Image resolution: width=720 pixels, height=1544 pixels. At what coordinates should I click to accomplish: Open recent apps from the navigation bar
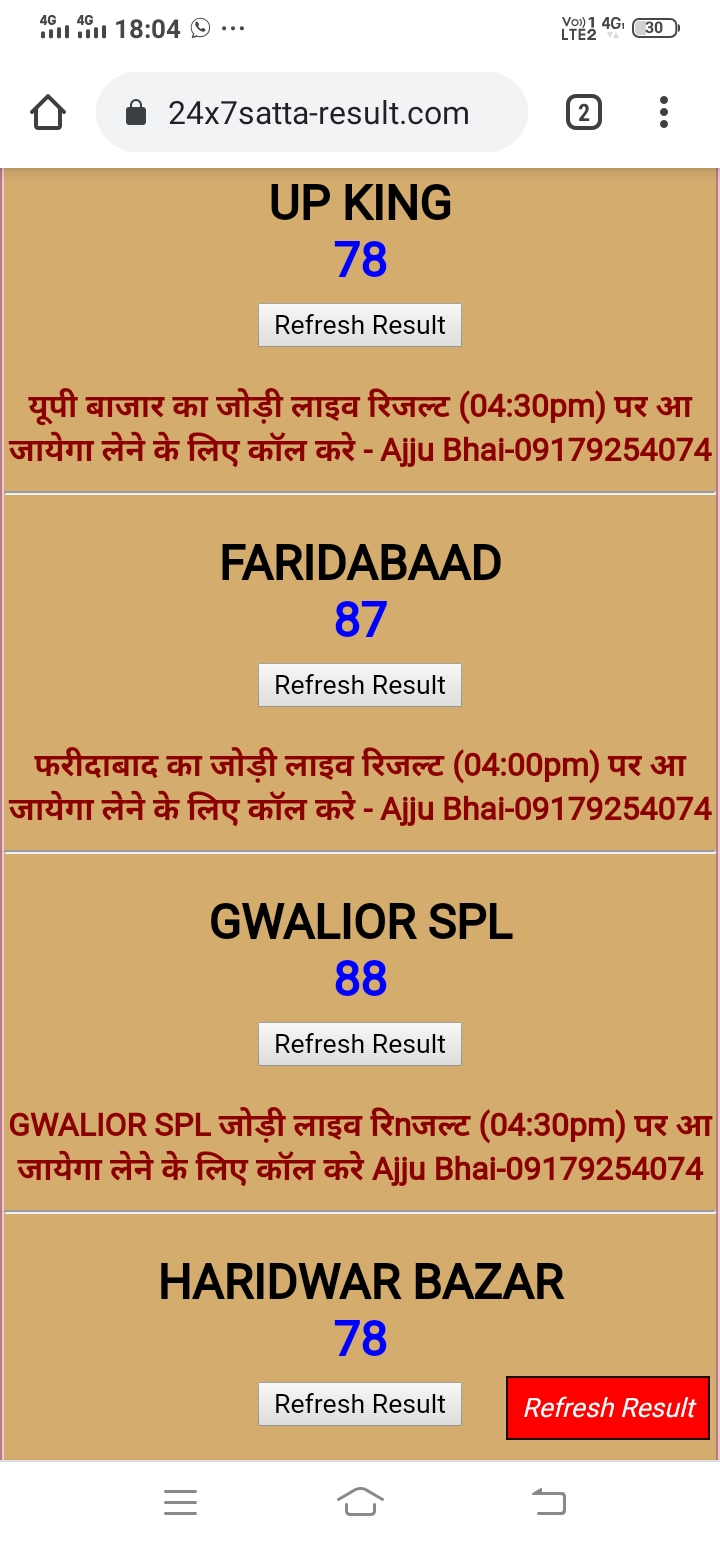[180, 1502]
